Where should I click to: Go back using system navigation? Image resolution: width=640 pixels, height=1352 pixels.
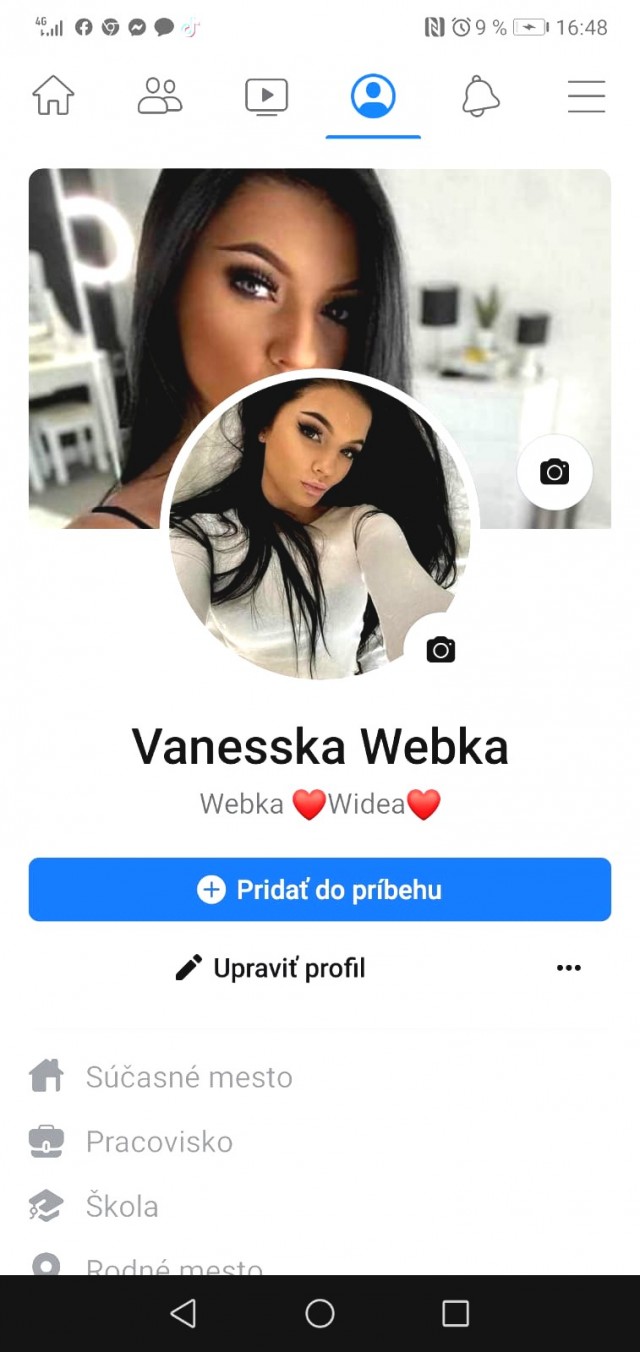(x=183, y=1313)
